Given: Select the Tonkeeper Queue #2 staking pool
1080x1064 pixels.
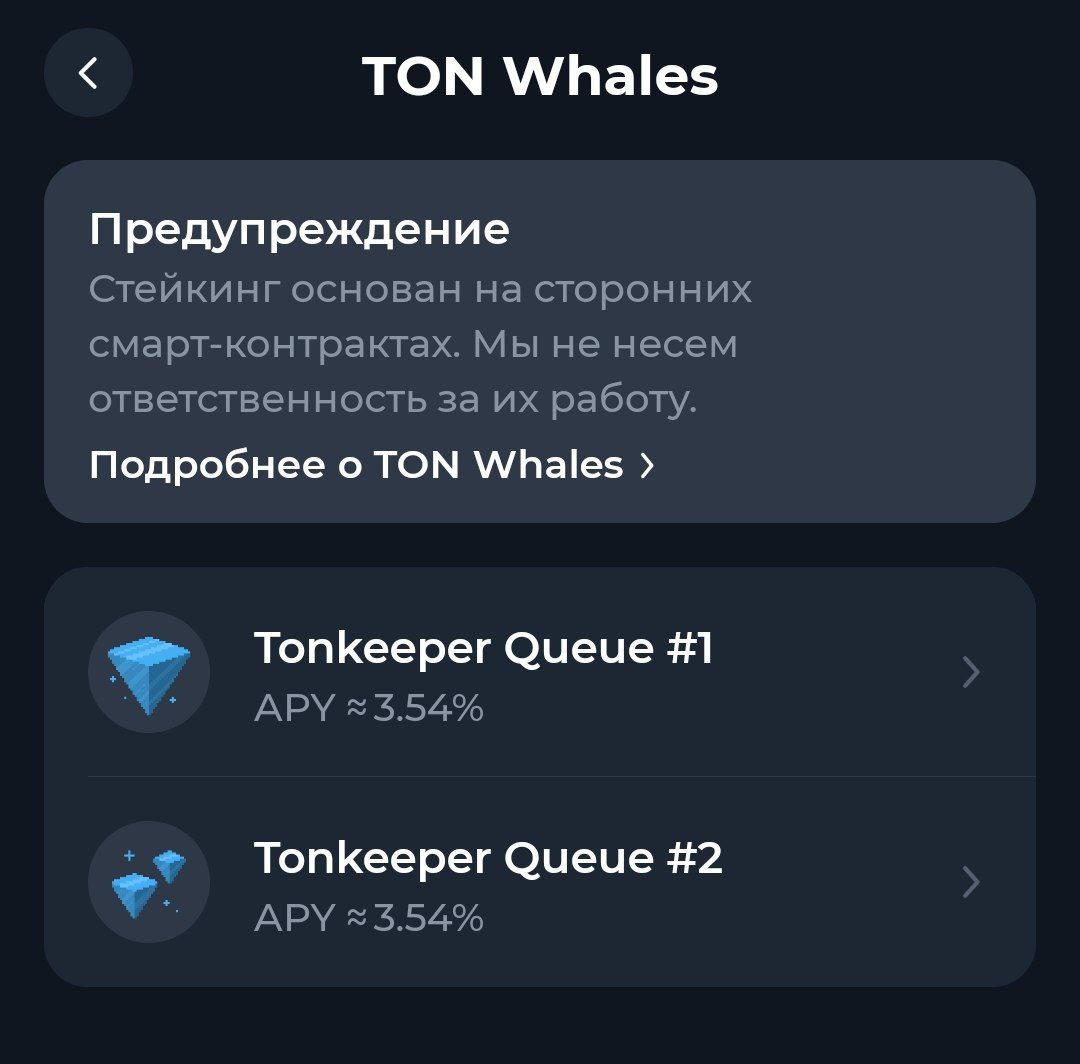Looking at the screenshot, I should tap(540, 883).
